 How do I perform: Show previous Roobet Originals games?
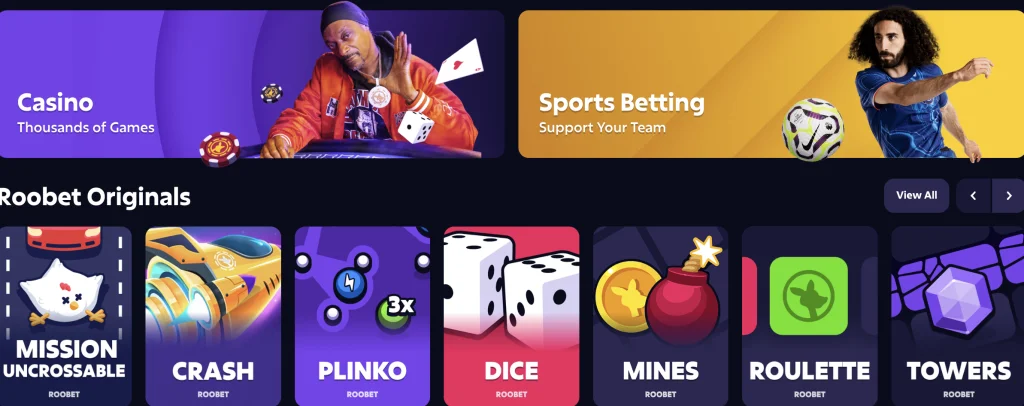click(x=973, y=196)
